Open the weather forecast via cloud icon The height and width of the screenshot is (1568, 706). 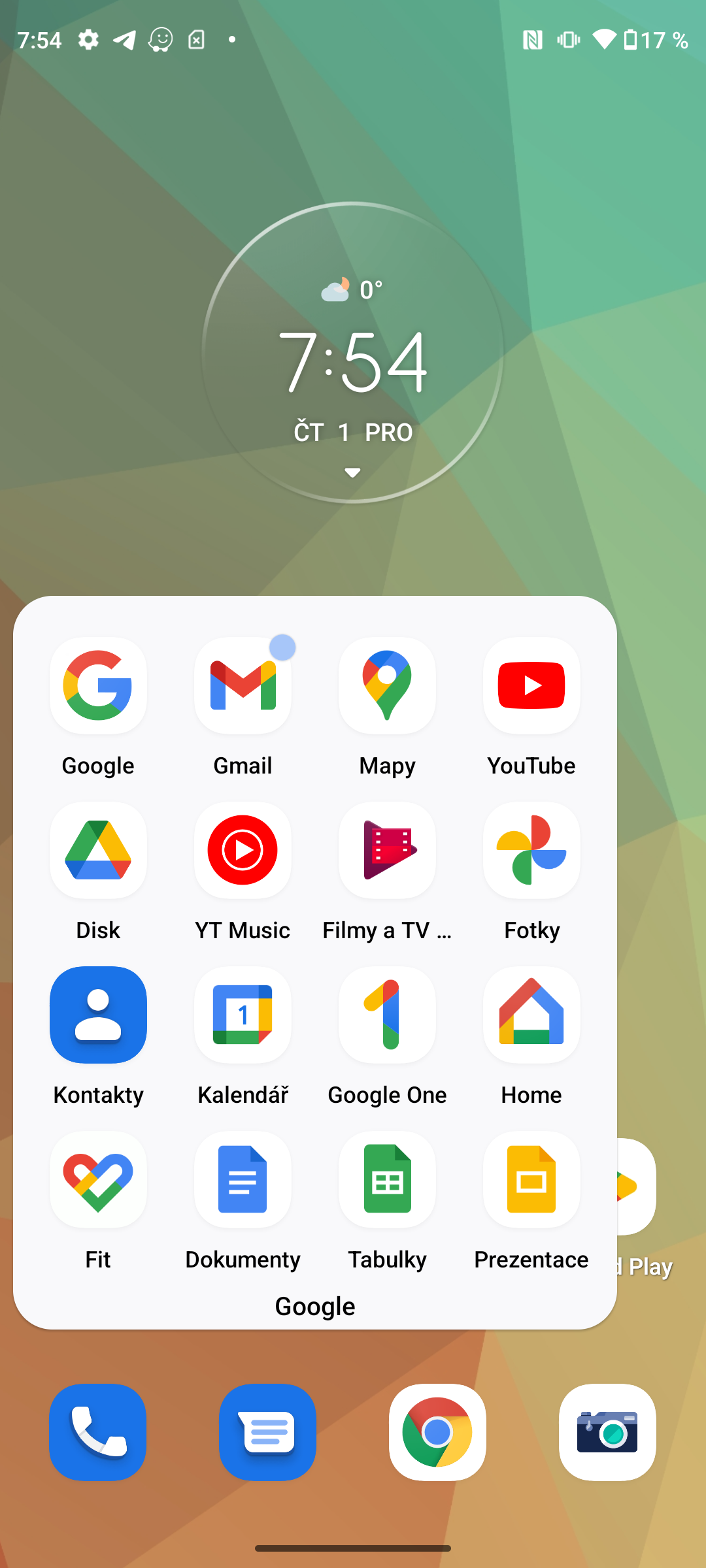click(332, 289)
